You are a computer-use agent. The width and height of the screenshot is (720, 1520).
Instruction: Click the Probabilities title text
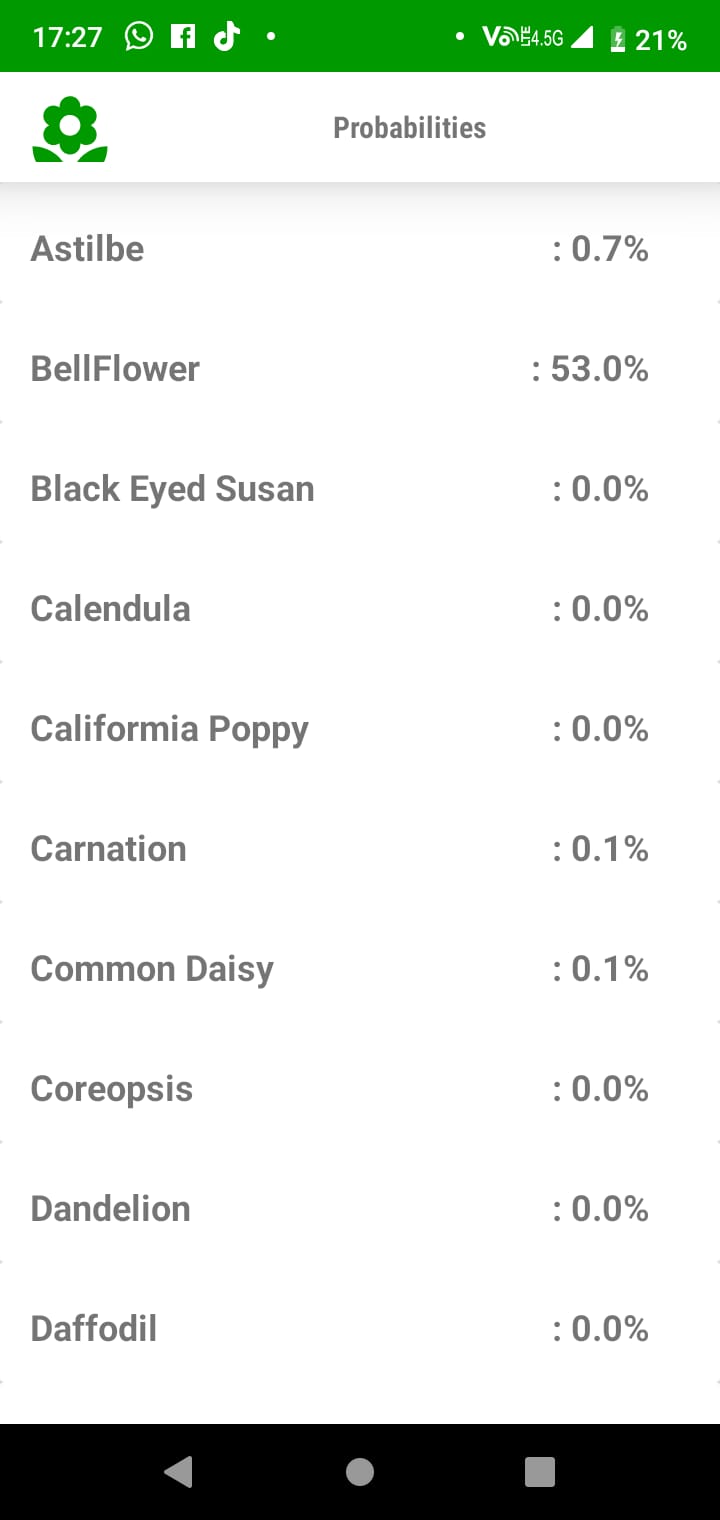[x=409, y=127]
